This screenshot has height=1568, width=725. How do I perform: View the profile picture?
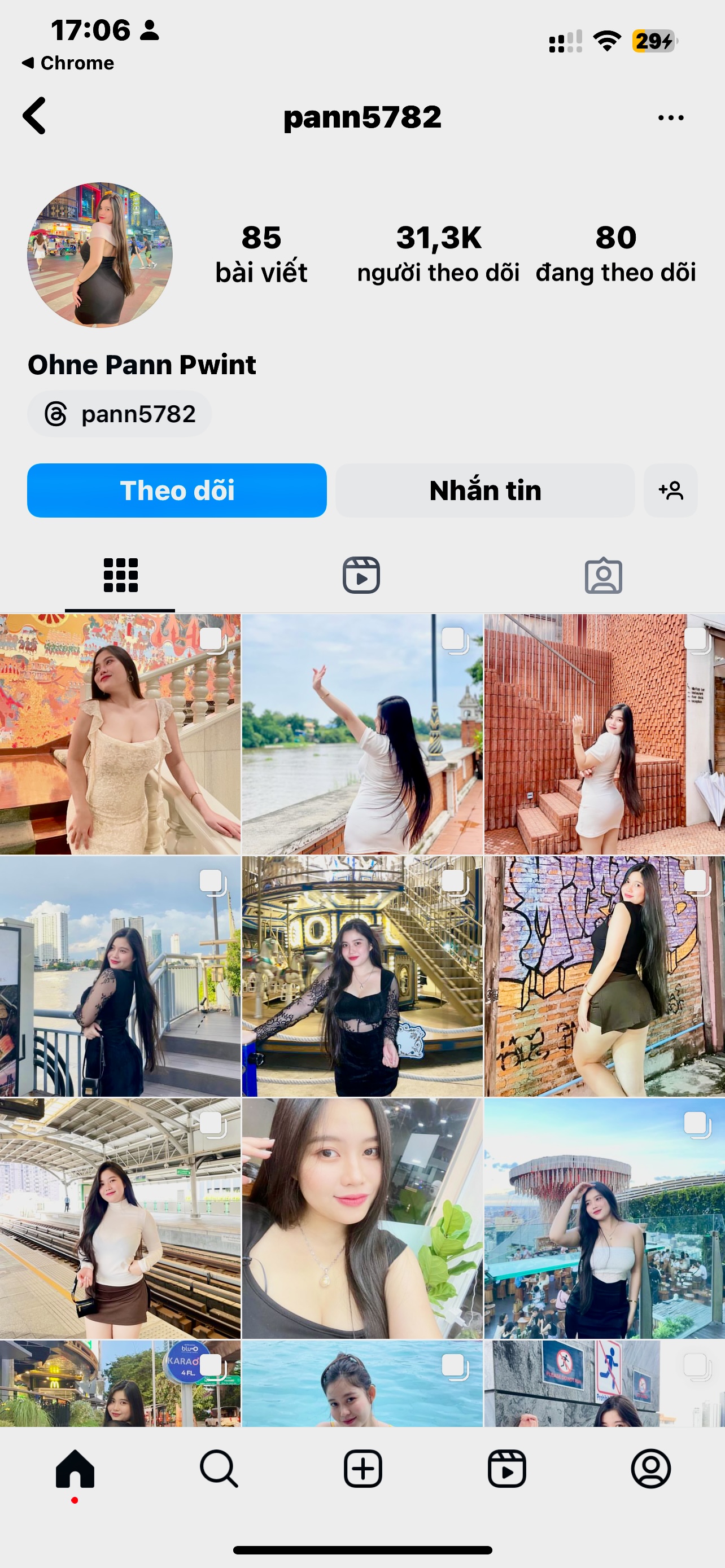100,255
